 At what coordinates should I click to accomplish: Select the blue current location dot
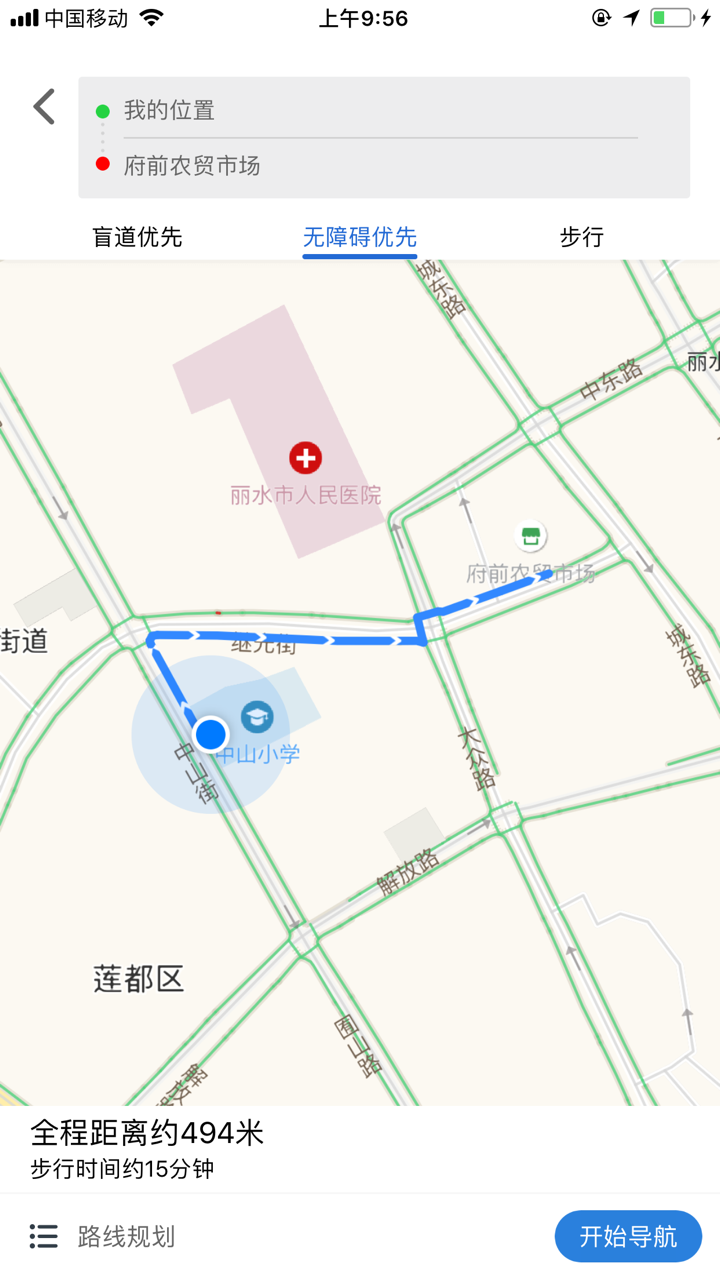point(209,734)
